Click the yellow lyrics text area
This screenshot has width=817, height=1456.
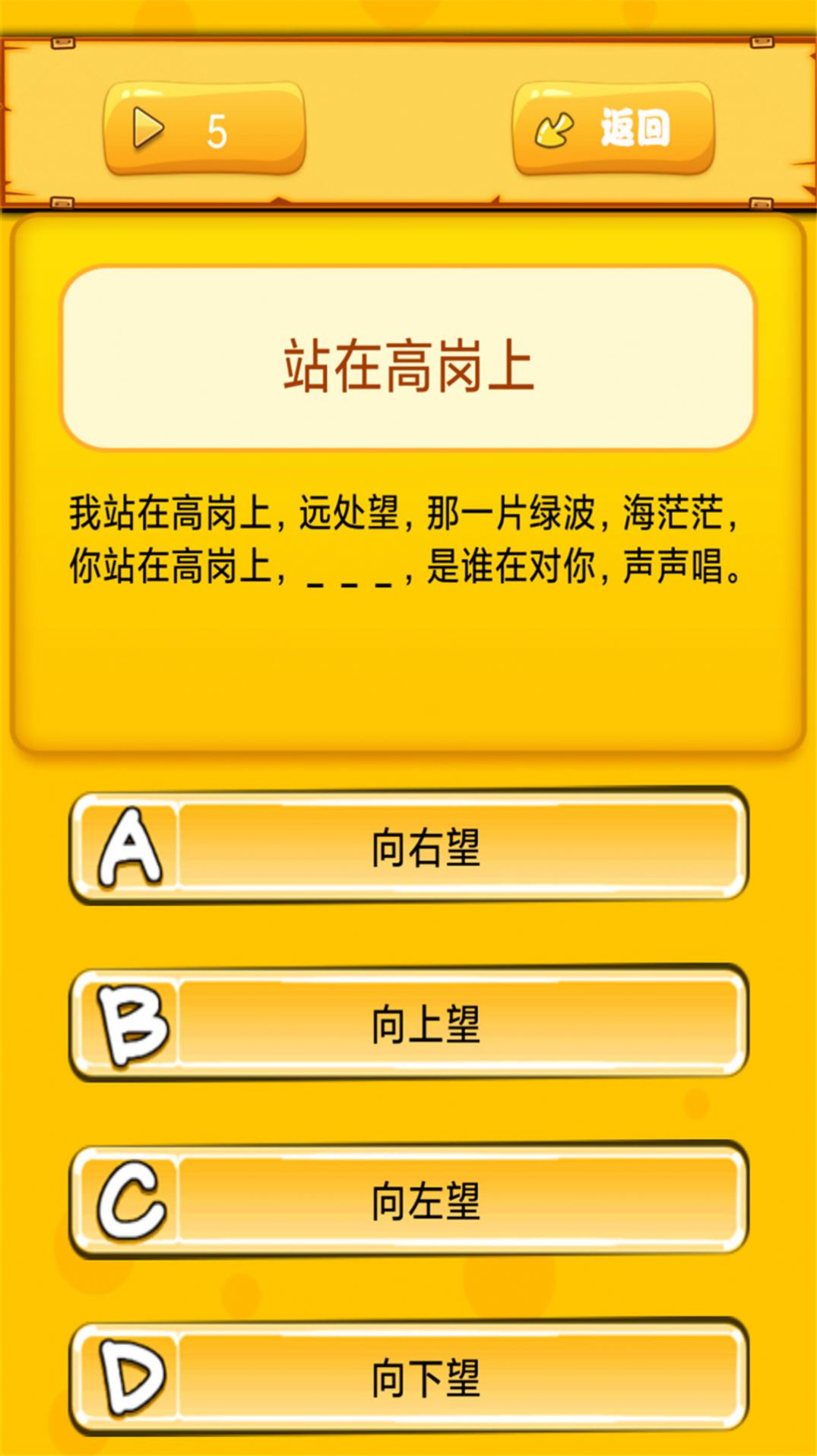(408, 540)
